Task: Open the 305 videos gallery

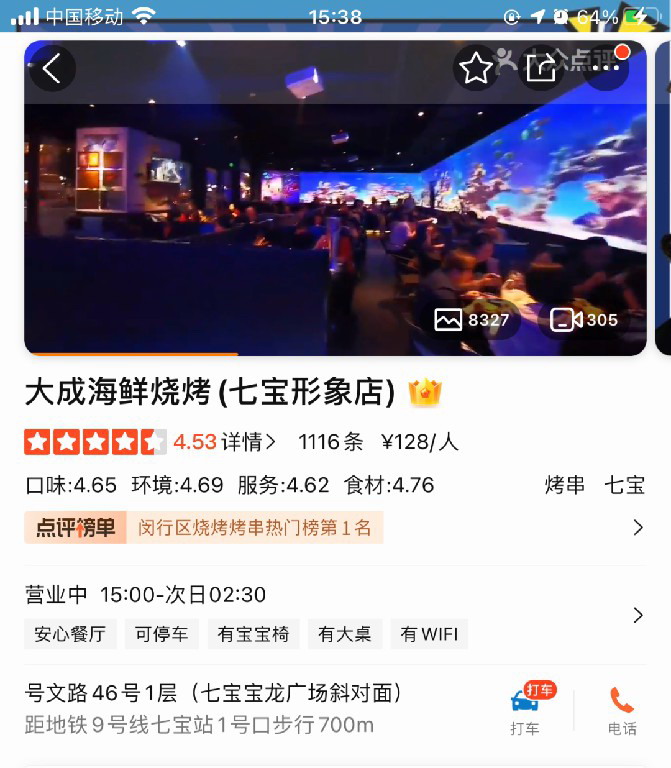Action: pyautogui.click(x=585, y=320)
